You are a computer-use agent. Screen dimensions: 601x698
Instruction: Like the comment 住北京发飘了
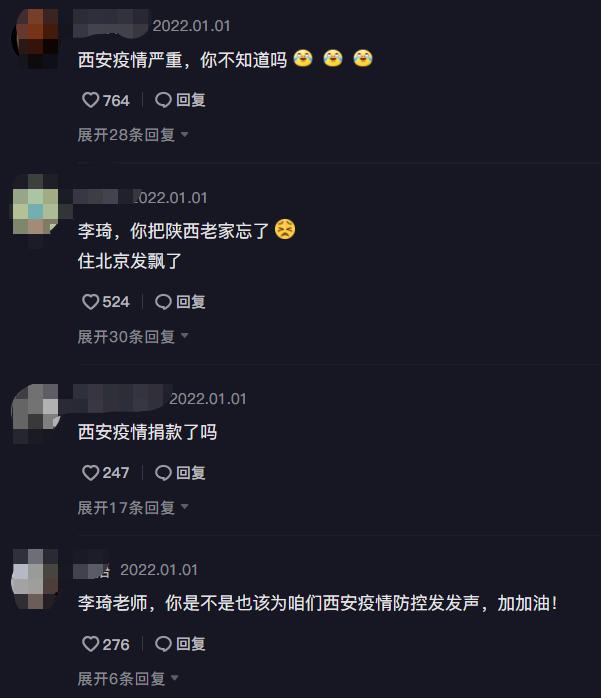click(x=91, y=301)
